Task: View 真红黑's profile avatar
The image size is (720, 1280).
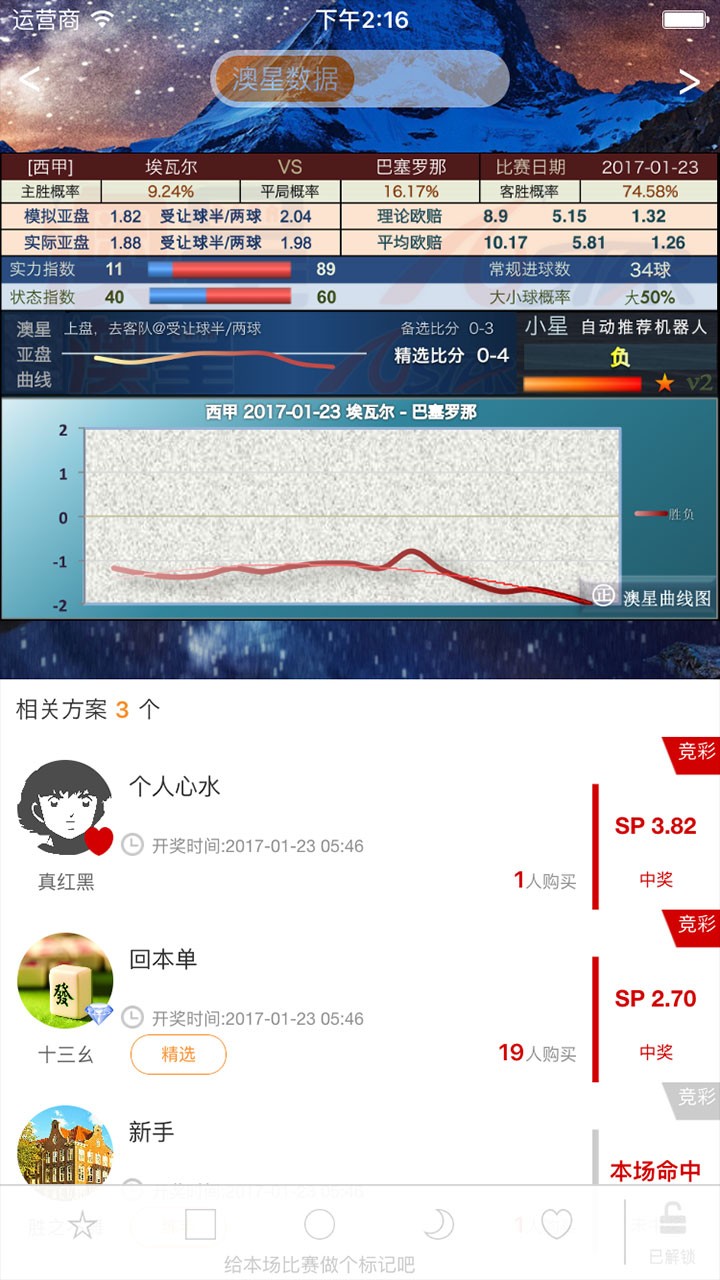Action: (65, 808)
